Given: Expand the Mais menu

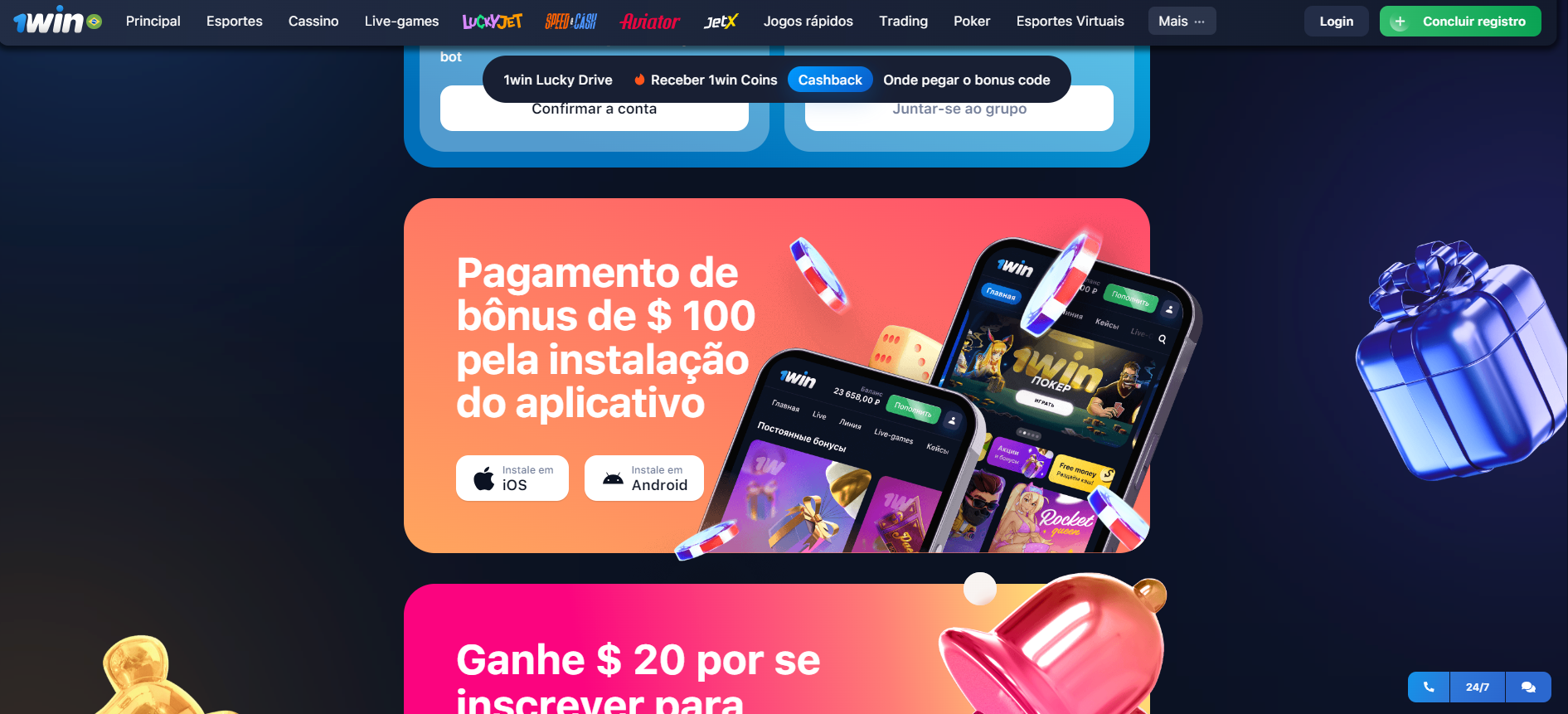Looking at the screenshot, I should pyautogui.click(x=1182, y=22).
